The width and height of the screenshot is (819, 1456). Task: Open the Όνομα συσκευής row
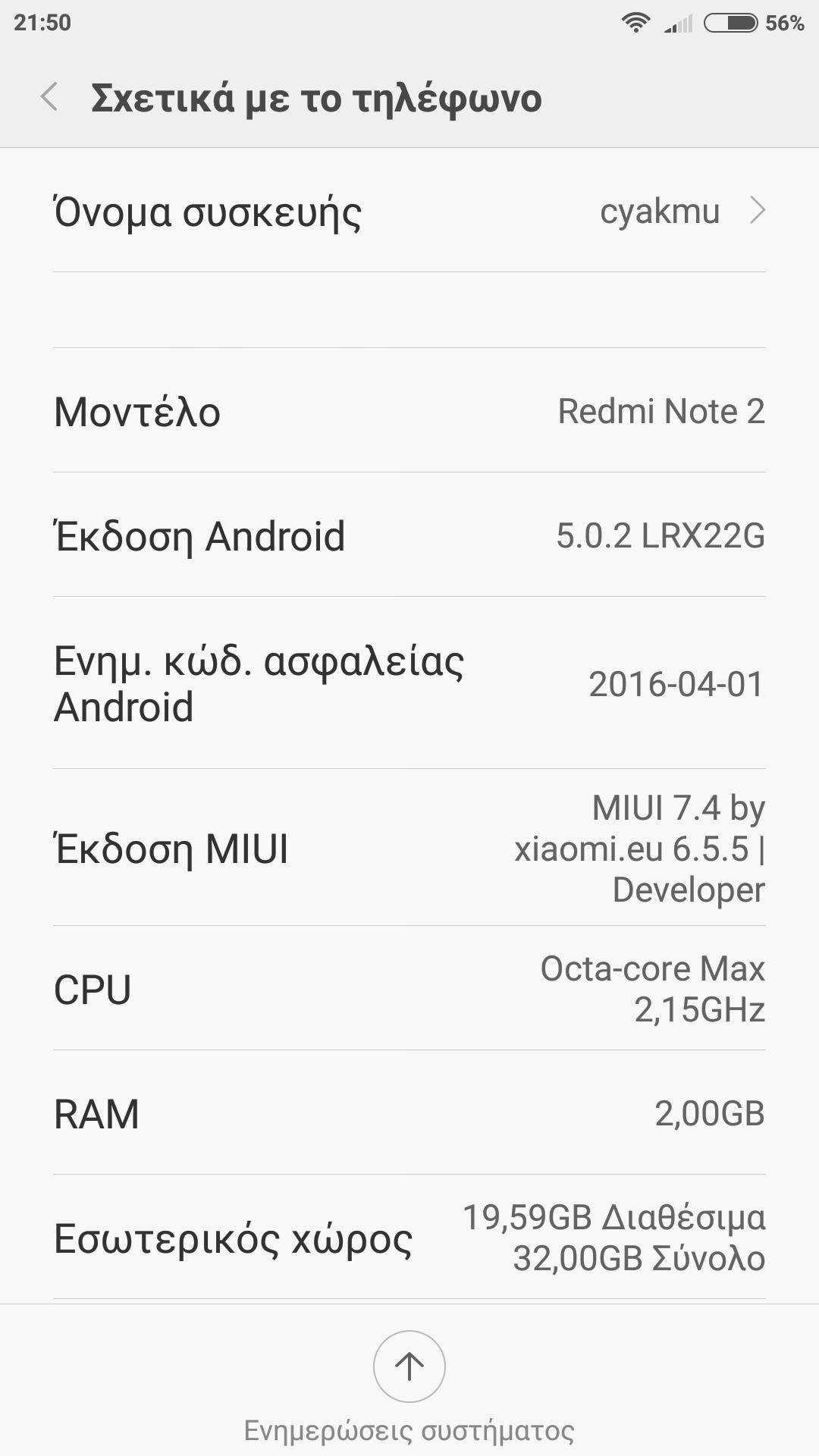[409, 212]
